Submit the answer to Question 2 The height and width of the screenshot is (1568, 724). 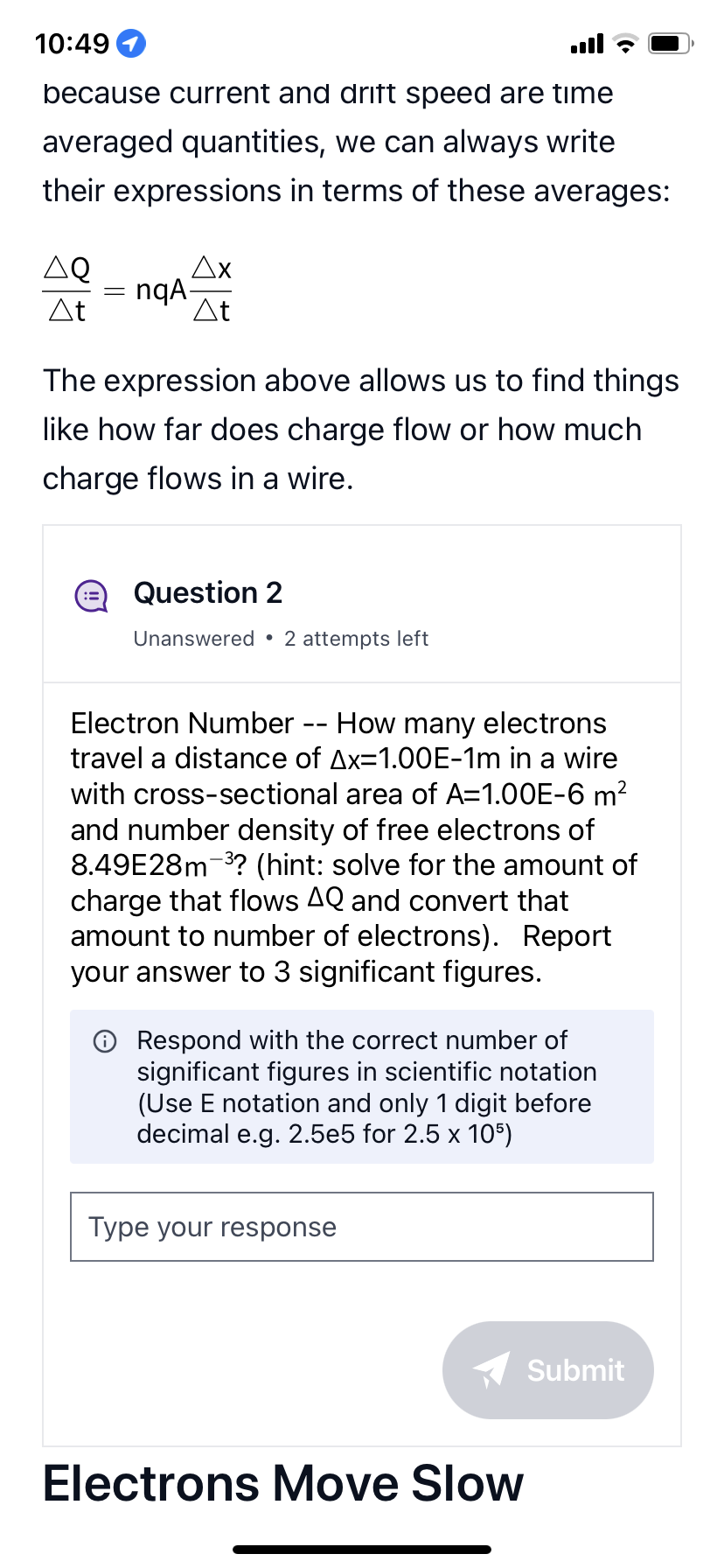click(x=548, y=1369)
